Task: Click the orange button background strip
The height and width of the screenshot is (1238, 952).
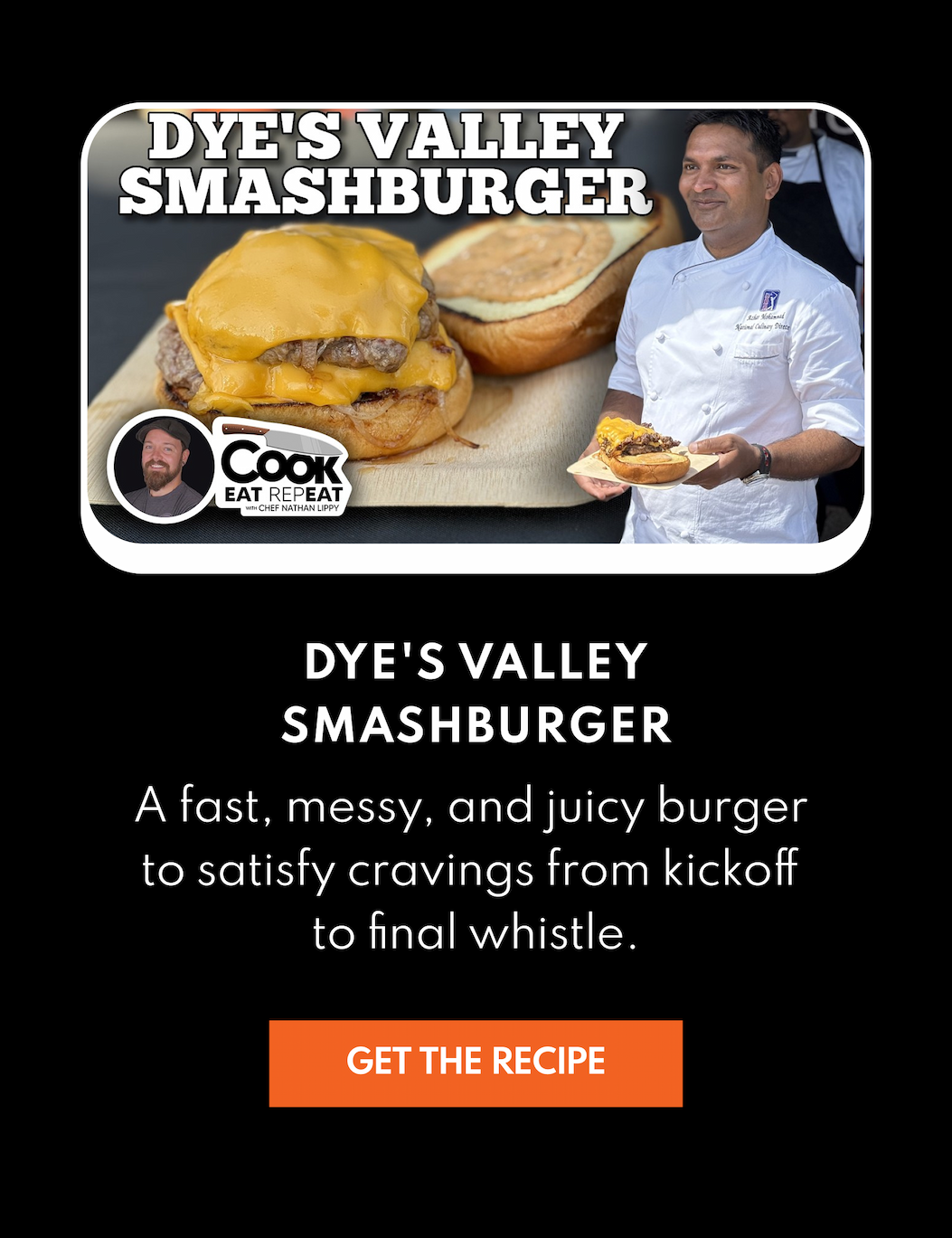Action: [476, 1062]
